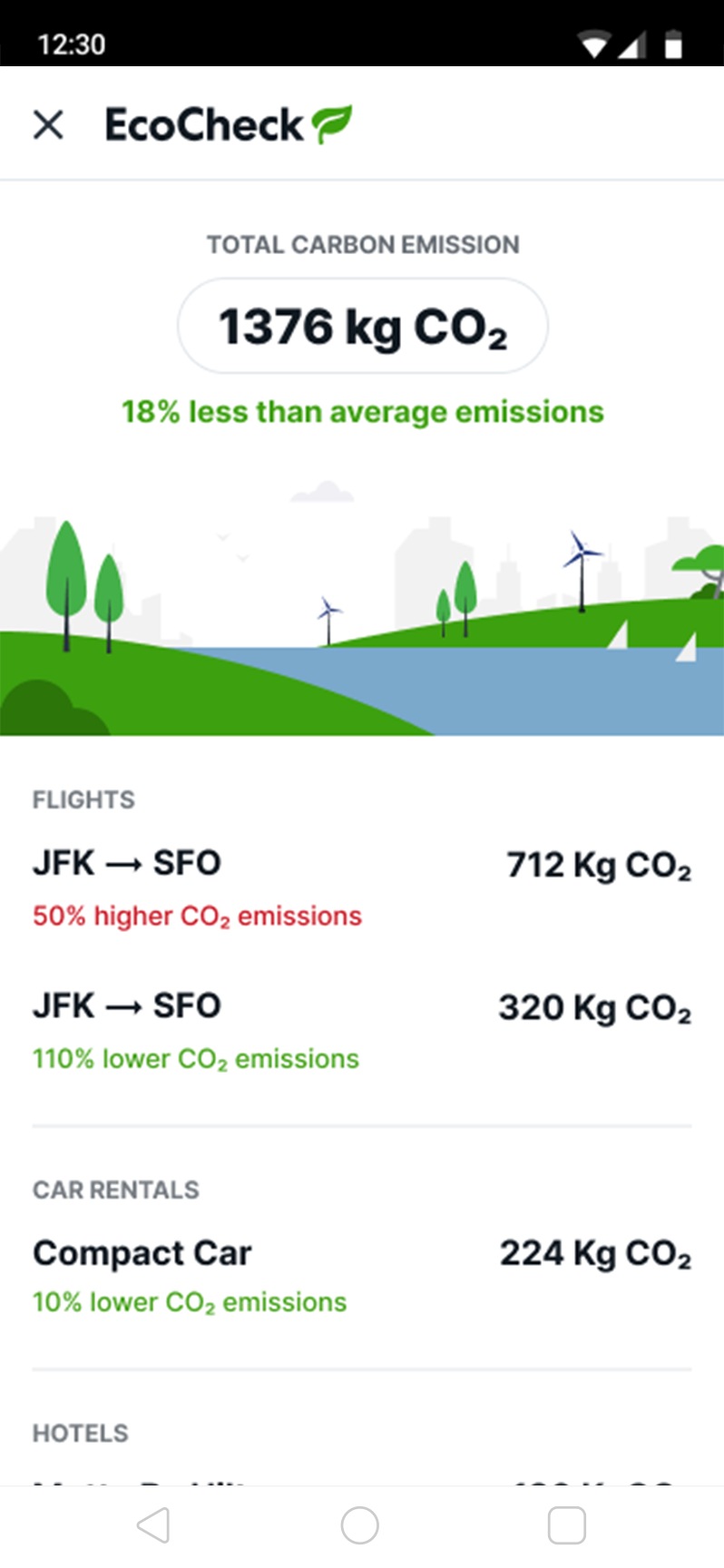Tap the clock in the status bar
Image resolution: width=724 pixels, height=1568 pixels.
click(x=70, y=42)
